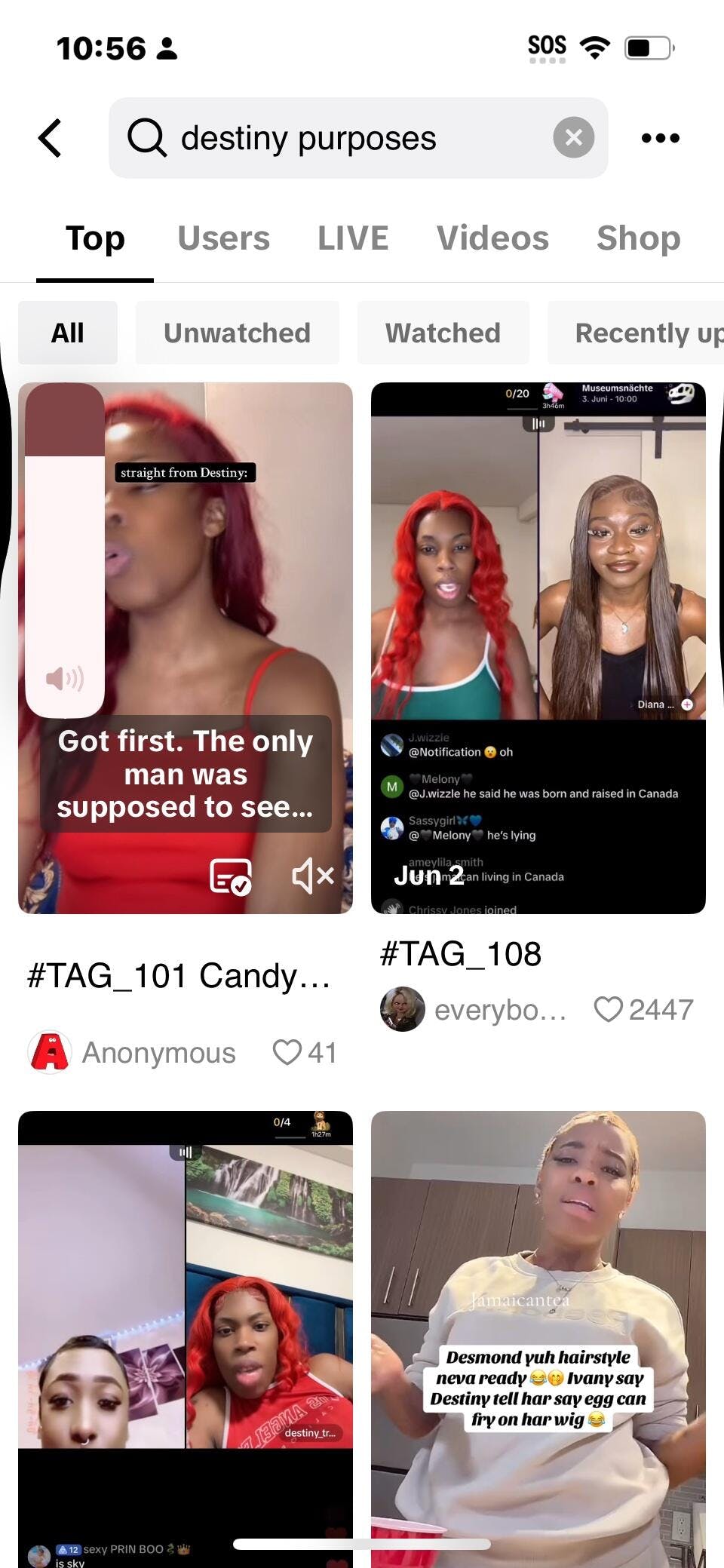This screenshot has width=724, height=1568.
Task: Open the Desmond hairstyle video
Action: (538, 1339)
